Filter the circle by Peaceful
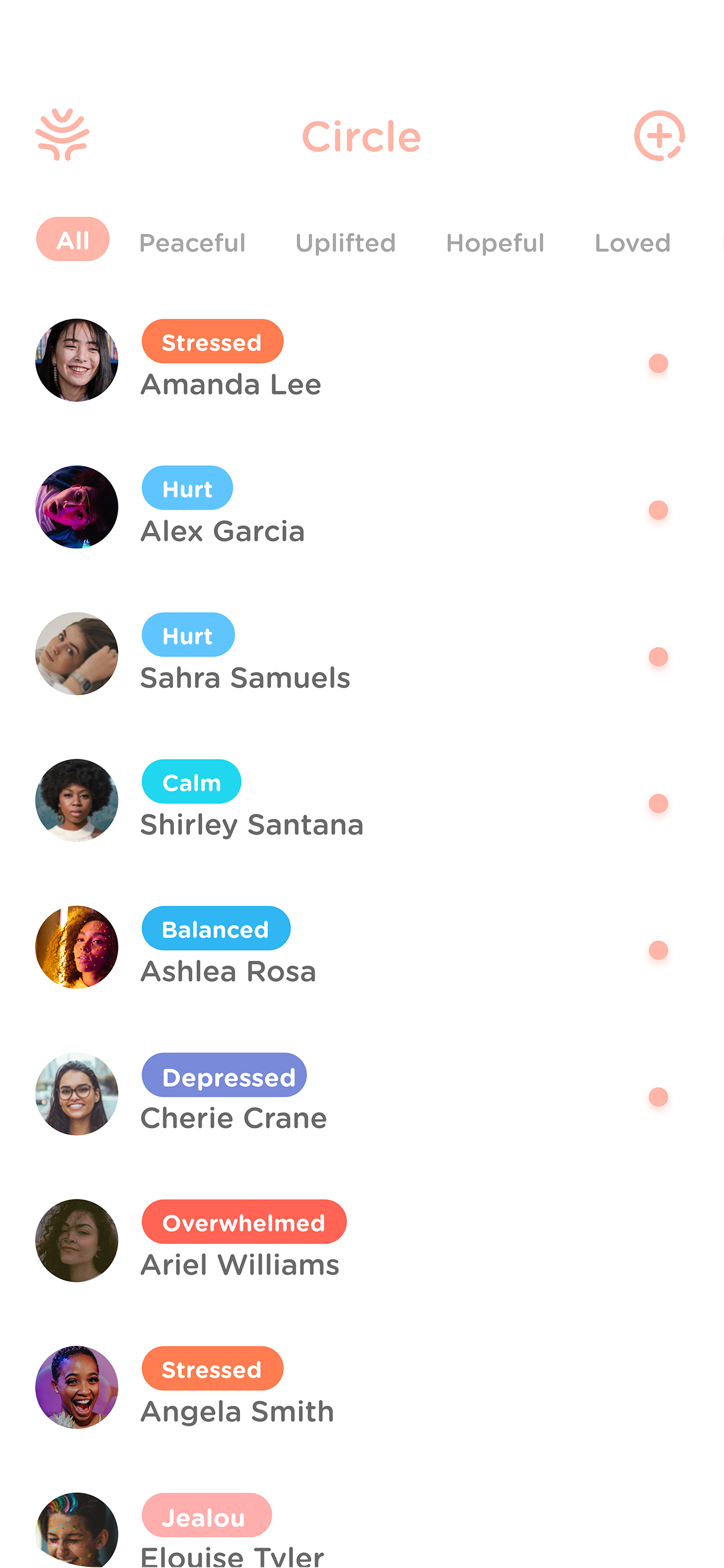The width and height of the screenshot is (724, 1568). tap(192, 243)
